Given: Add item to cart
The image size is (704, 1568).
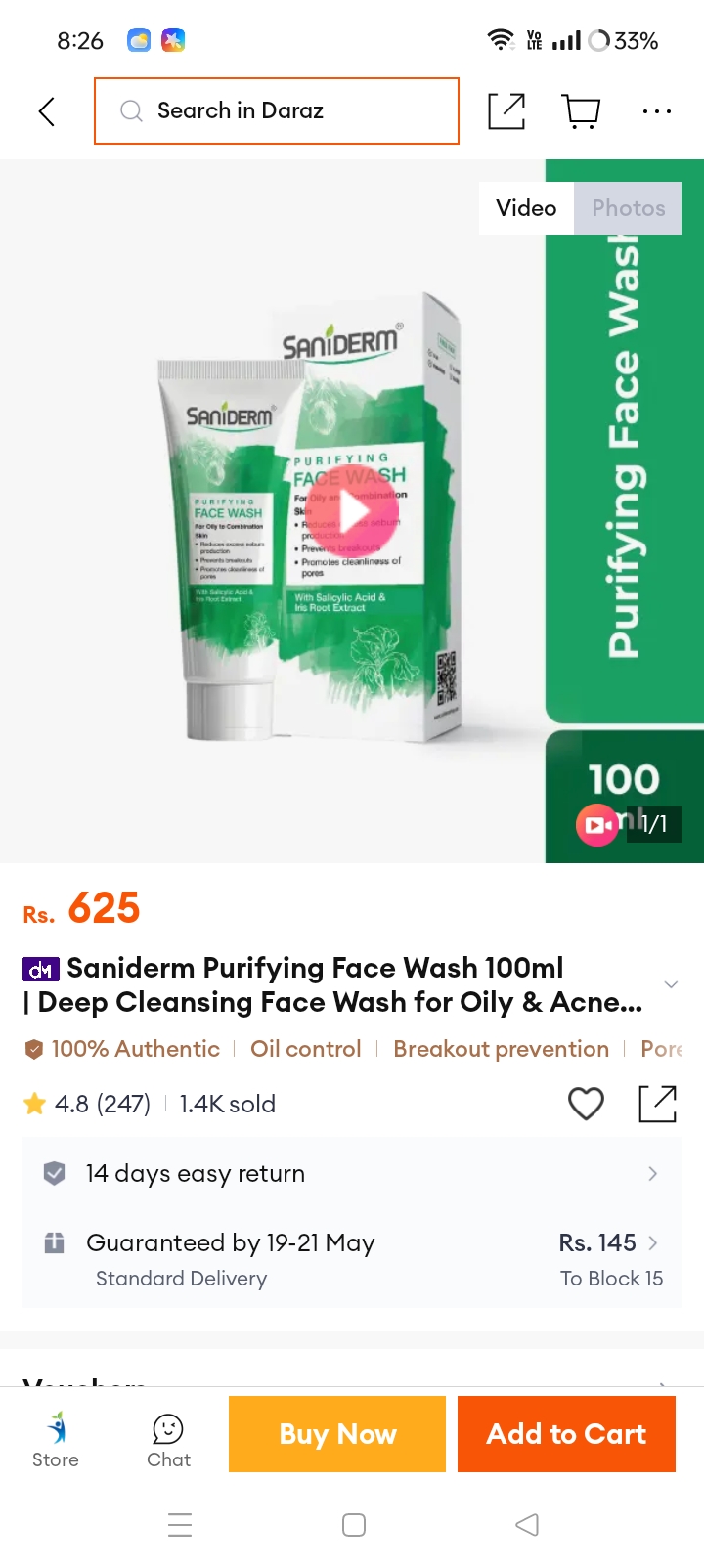Looking at the screenshot, I should tap(566, 1434).
